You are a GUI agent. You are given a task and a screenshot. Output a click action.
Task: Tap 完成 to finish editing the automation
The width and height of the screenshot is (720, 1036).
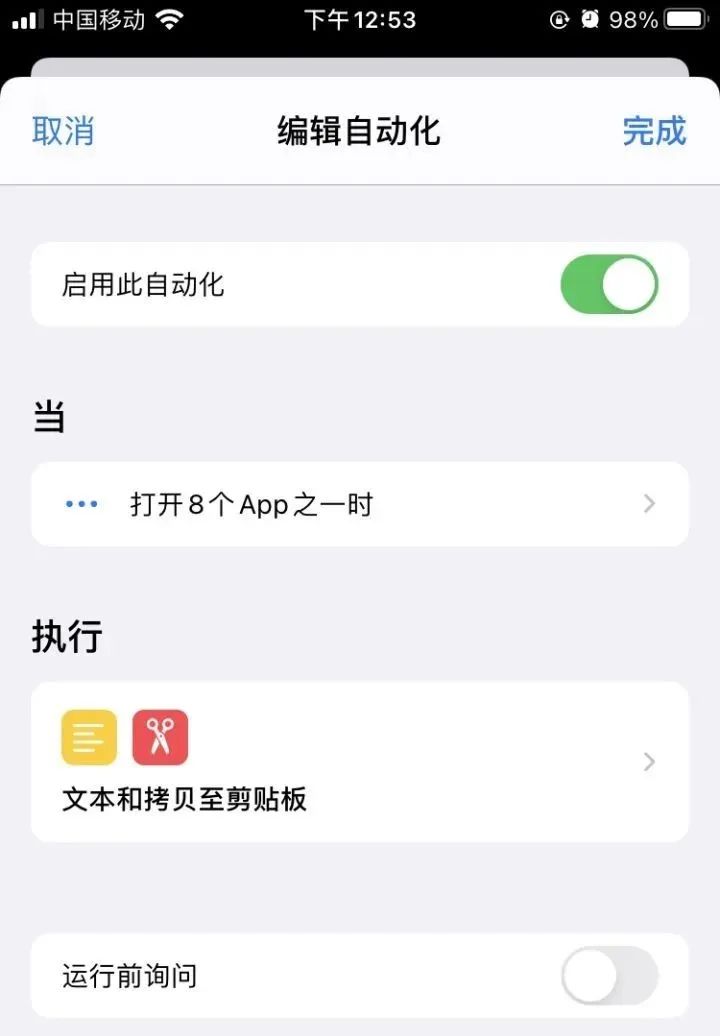655,131
